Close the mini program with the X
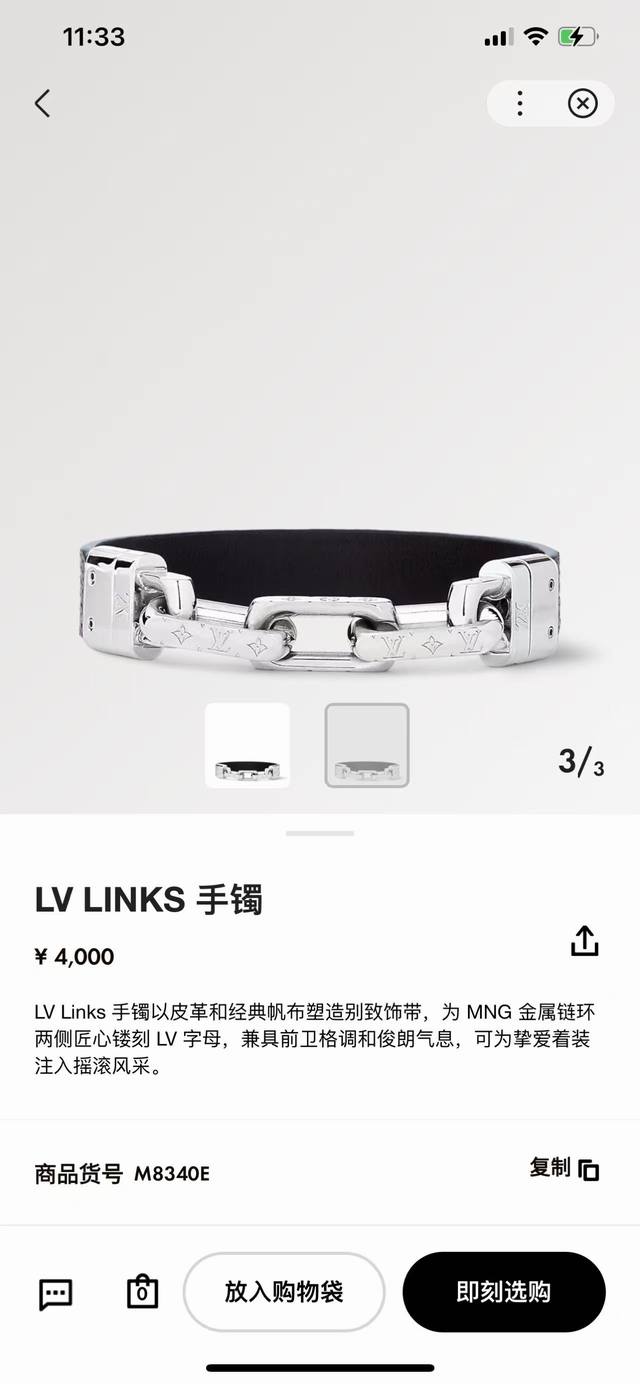Viewport: 640px width, 1384px height. (x=582, y=103)
